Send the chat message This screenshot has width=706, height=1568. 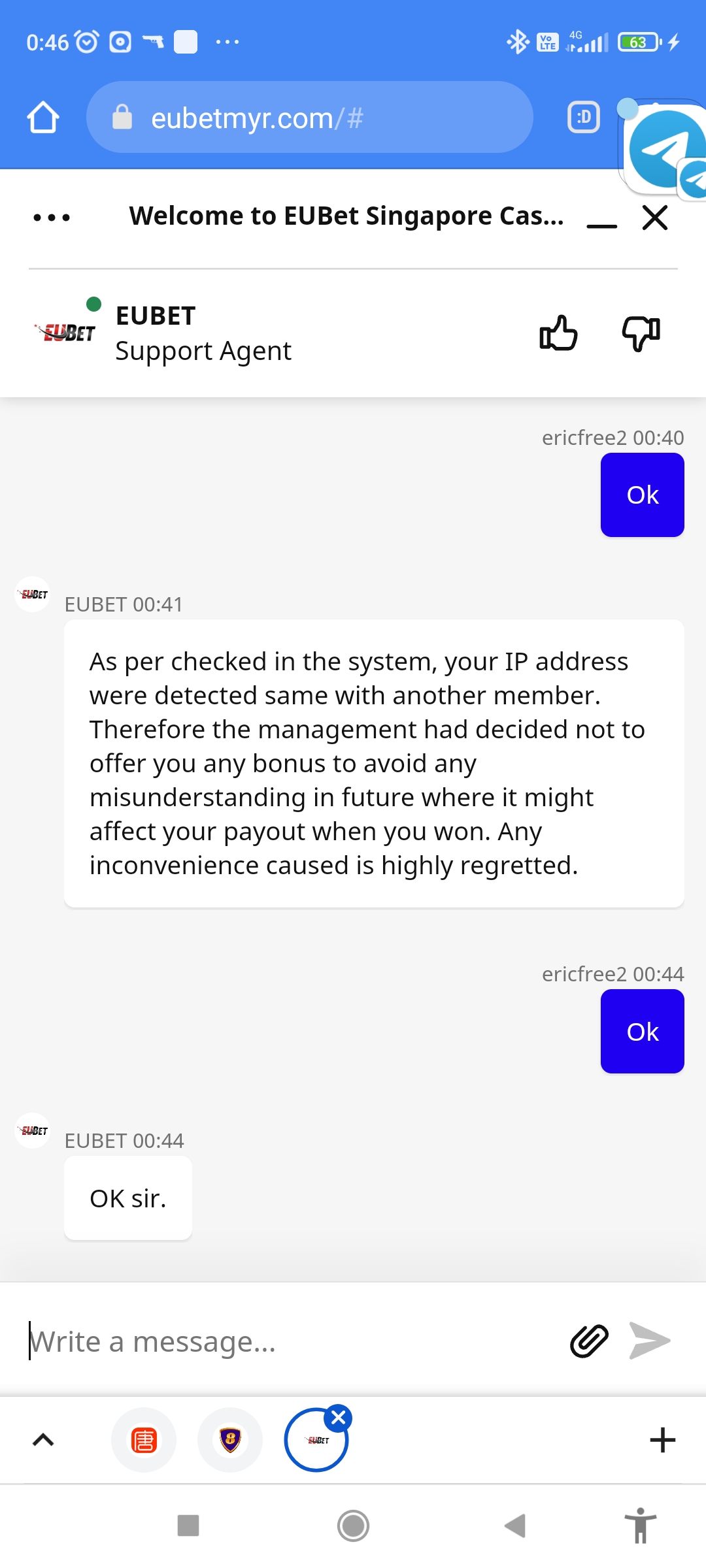pyautogui.click(x=649, y=1341)
